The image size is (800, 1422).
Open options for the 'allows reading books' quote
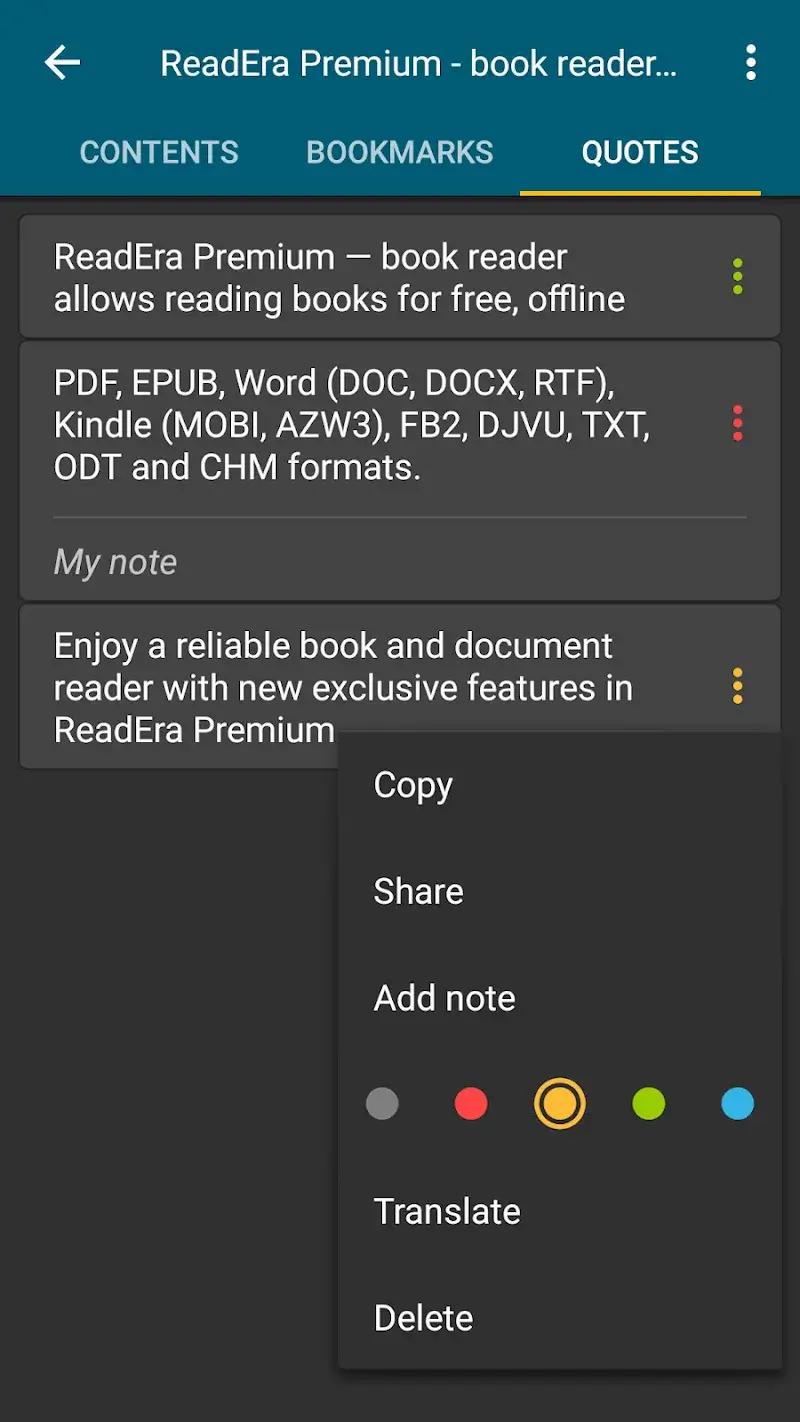click(x=738, y=277)
